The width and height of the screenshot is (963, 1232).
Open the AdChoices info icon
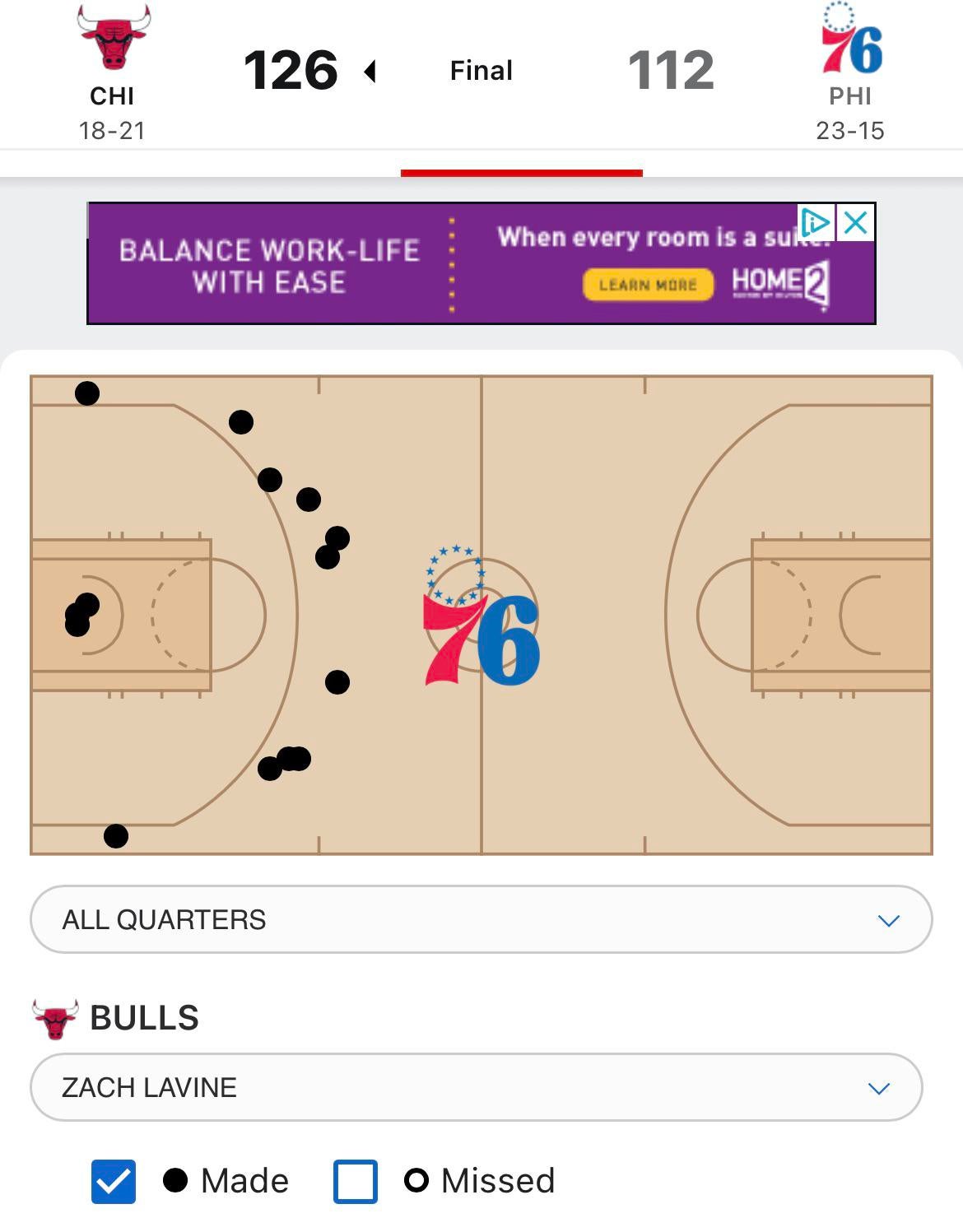[815, 222]
